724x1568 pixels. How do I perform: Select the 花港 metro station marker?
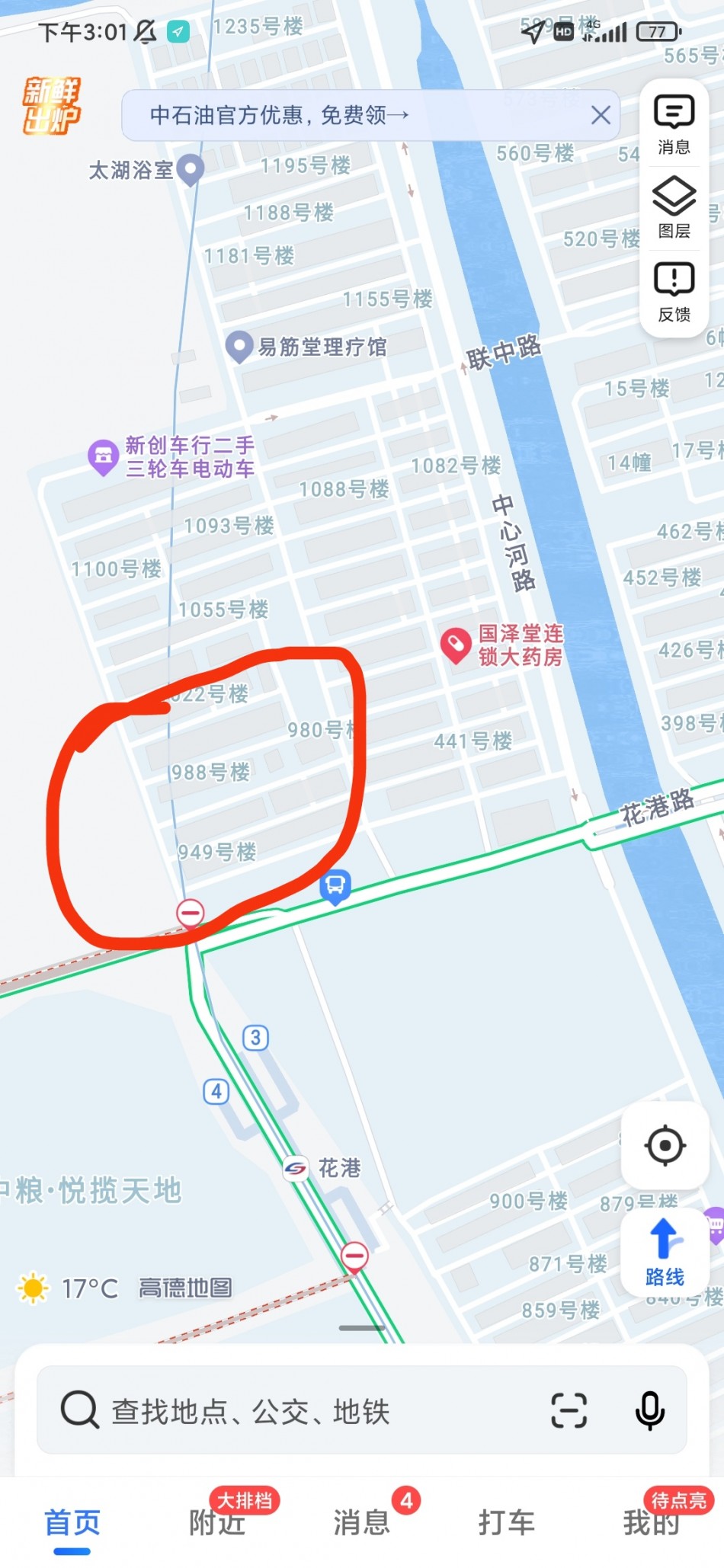point(296,1168)
